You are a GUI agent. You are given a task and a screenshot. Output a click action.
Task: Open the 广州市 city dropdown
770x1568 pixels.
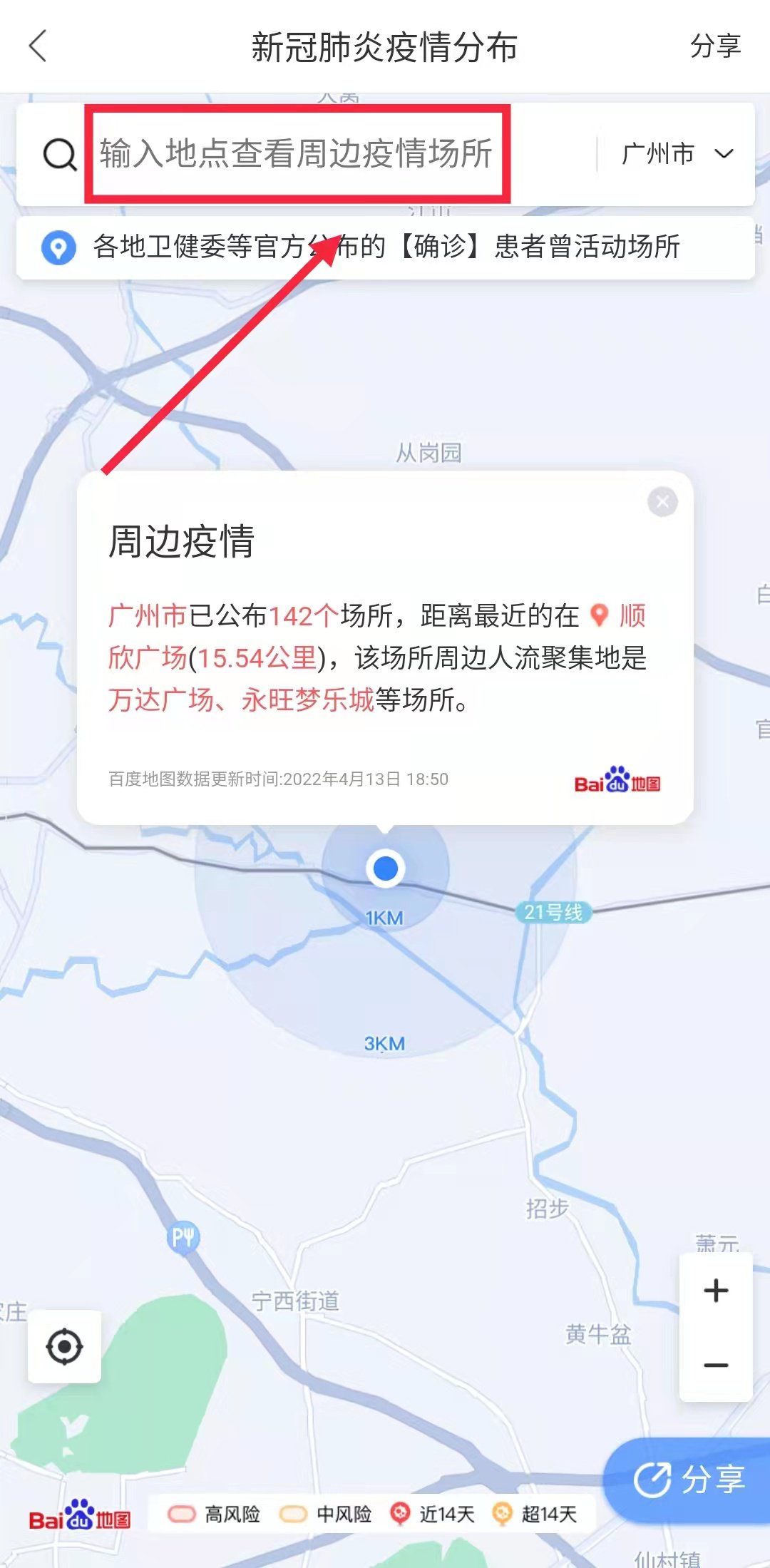(677, 153)
